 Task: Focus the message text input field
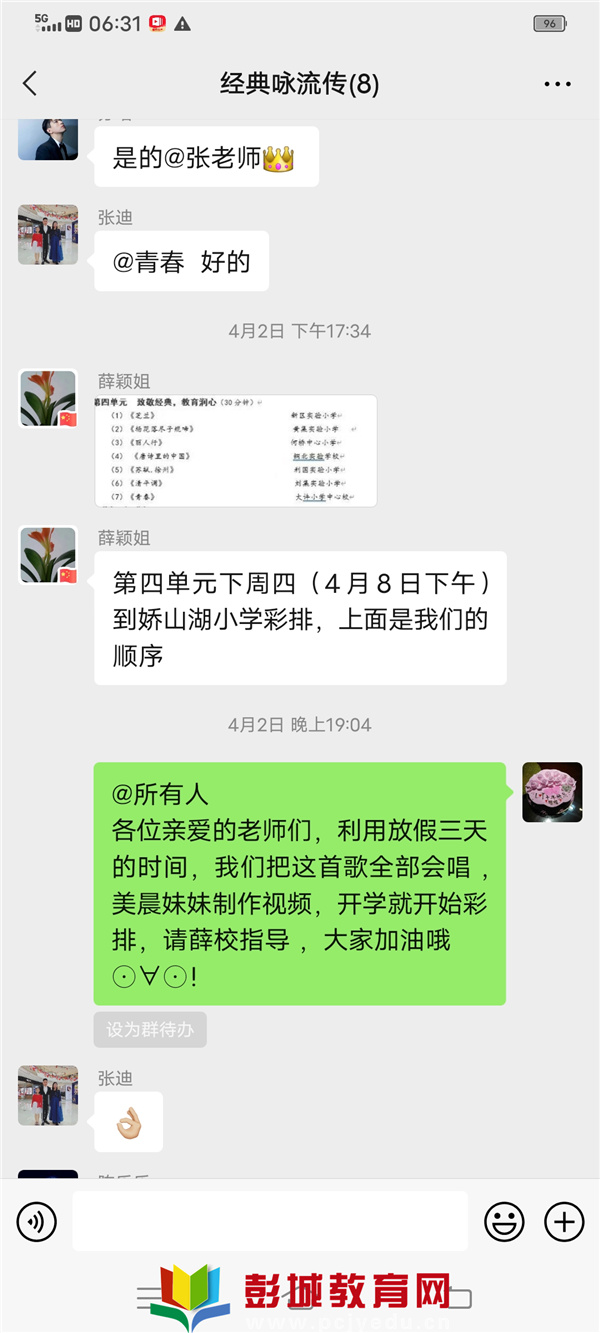coord(270,1221)
